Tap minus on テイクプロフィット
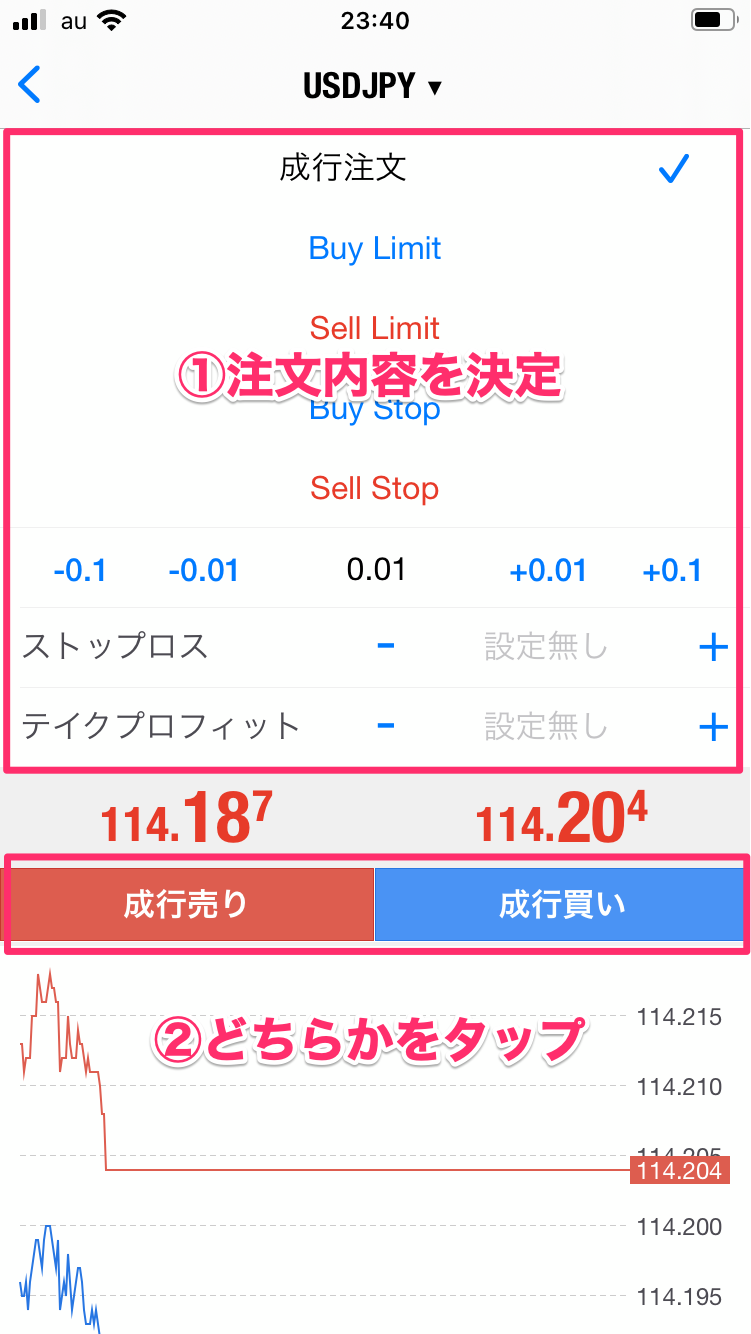 pos(386,725)
